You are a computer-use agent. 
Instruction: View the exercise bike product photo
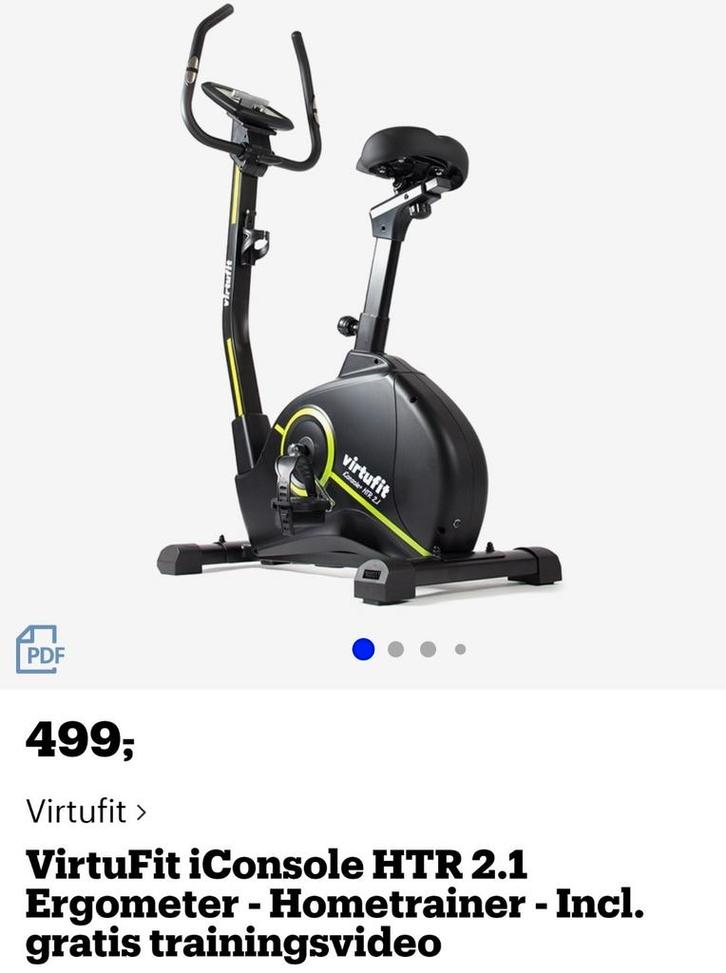click(x=360, y=300)
